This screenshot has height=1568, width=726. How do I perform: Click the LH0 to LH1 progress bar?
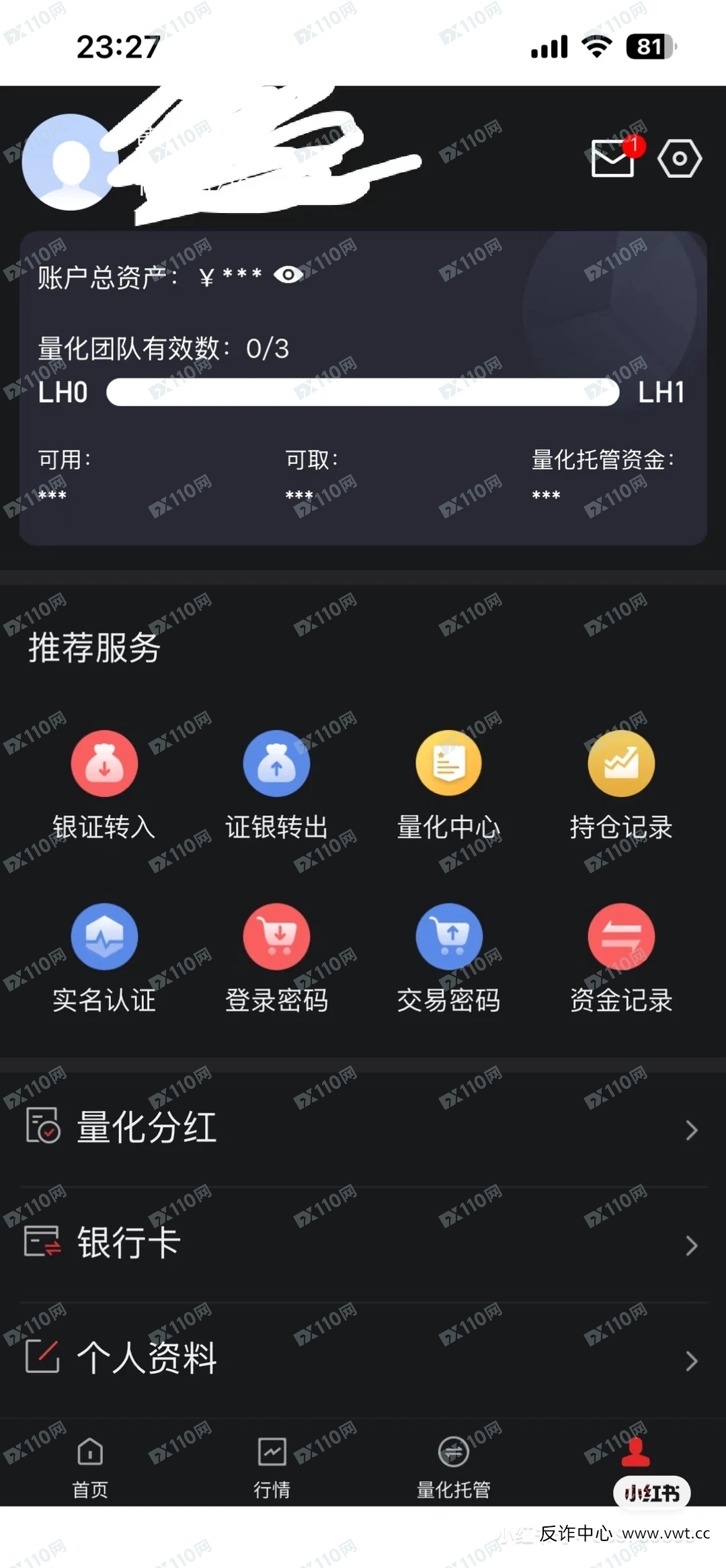tap(363, 393)
